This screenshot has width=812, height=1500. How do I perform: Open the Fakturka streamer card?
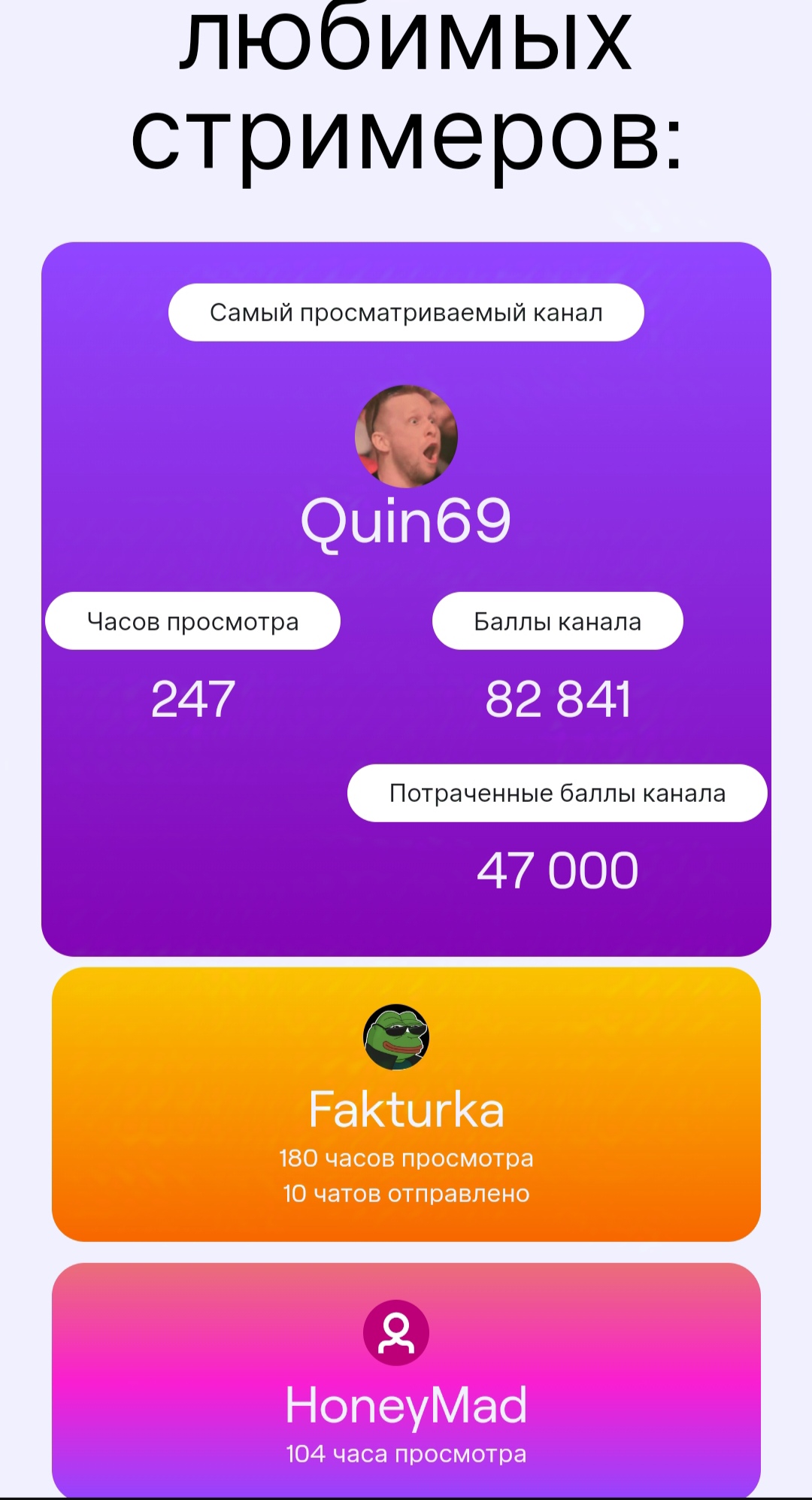point(406,1104)
